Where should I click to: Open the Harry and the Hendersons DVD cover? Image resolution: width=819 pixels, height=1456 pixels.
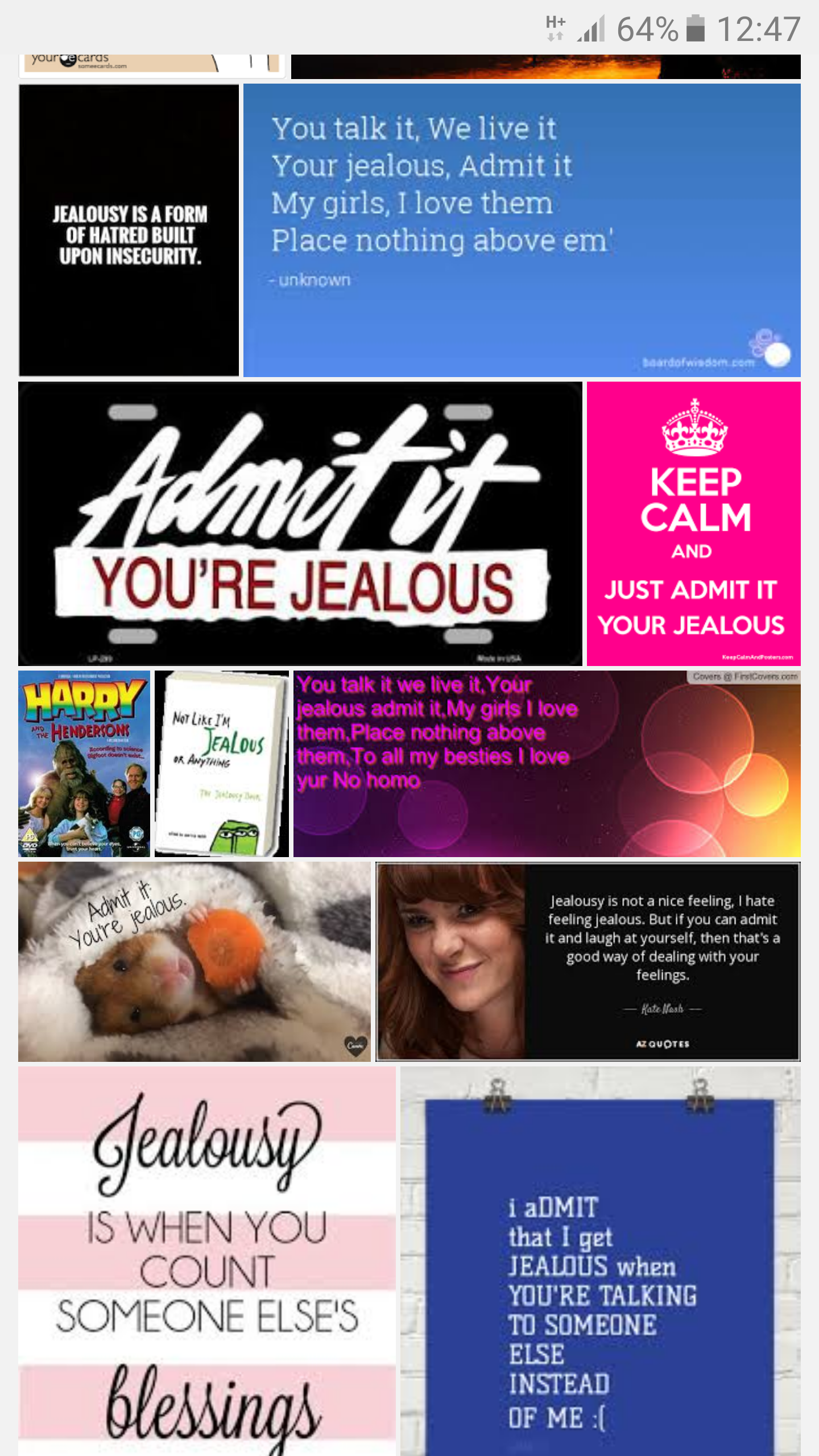coord(84,764)
